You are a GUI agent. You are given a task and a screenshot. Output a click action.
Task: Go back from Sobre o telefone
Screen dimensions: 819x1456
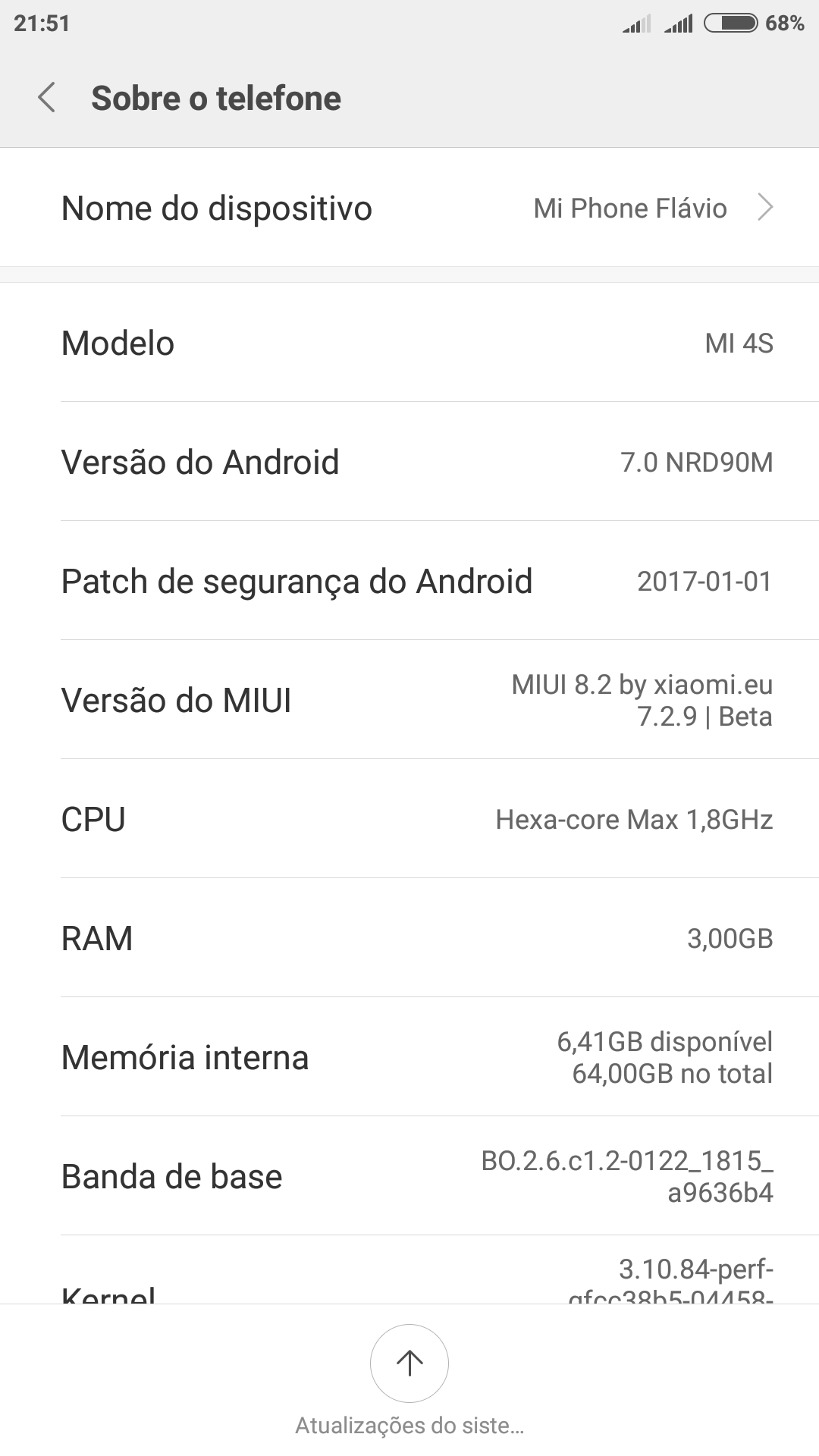point(47,98)
